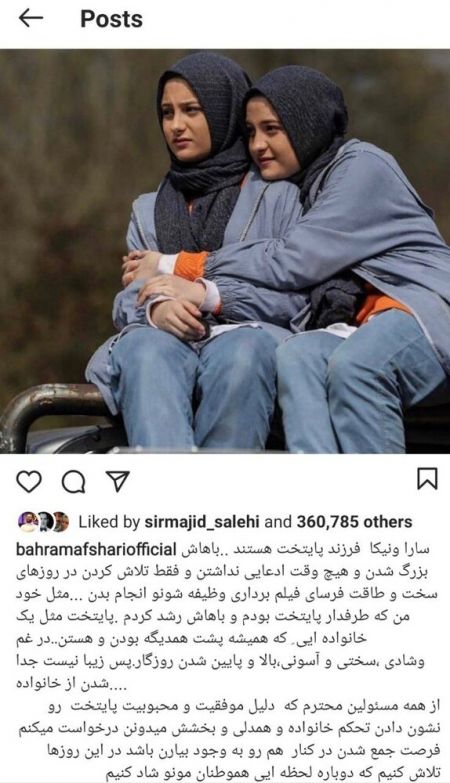Open the post photo of two girls
This screenshot has height=783, width=450.
point(225,251)
